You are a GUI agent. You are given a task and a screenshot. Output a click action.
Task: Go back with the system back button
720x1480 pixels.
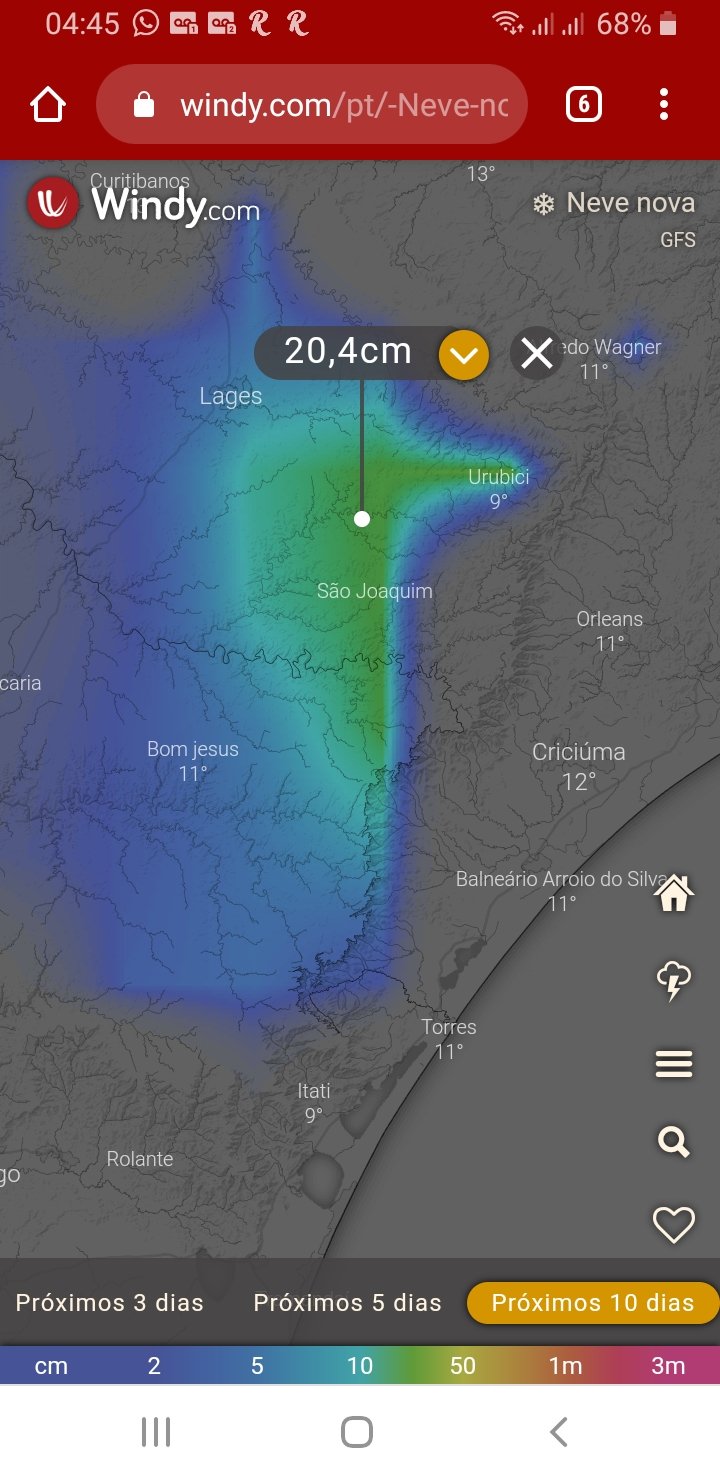click(559, 1432)
